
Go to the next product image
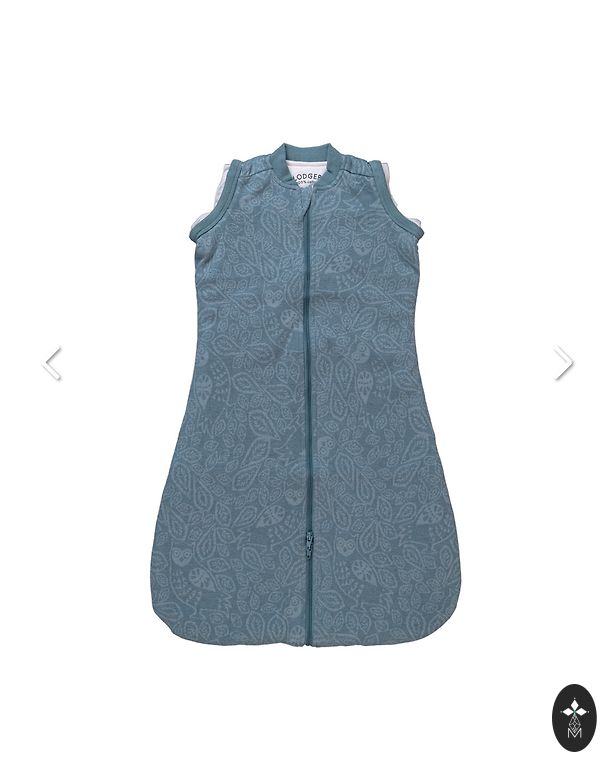(564, 364)
